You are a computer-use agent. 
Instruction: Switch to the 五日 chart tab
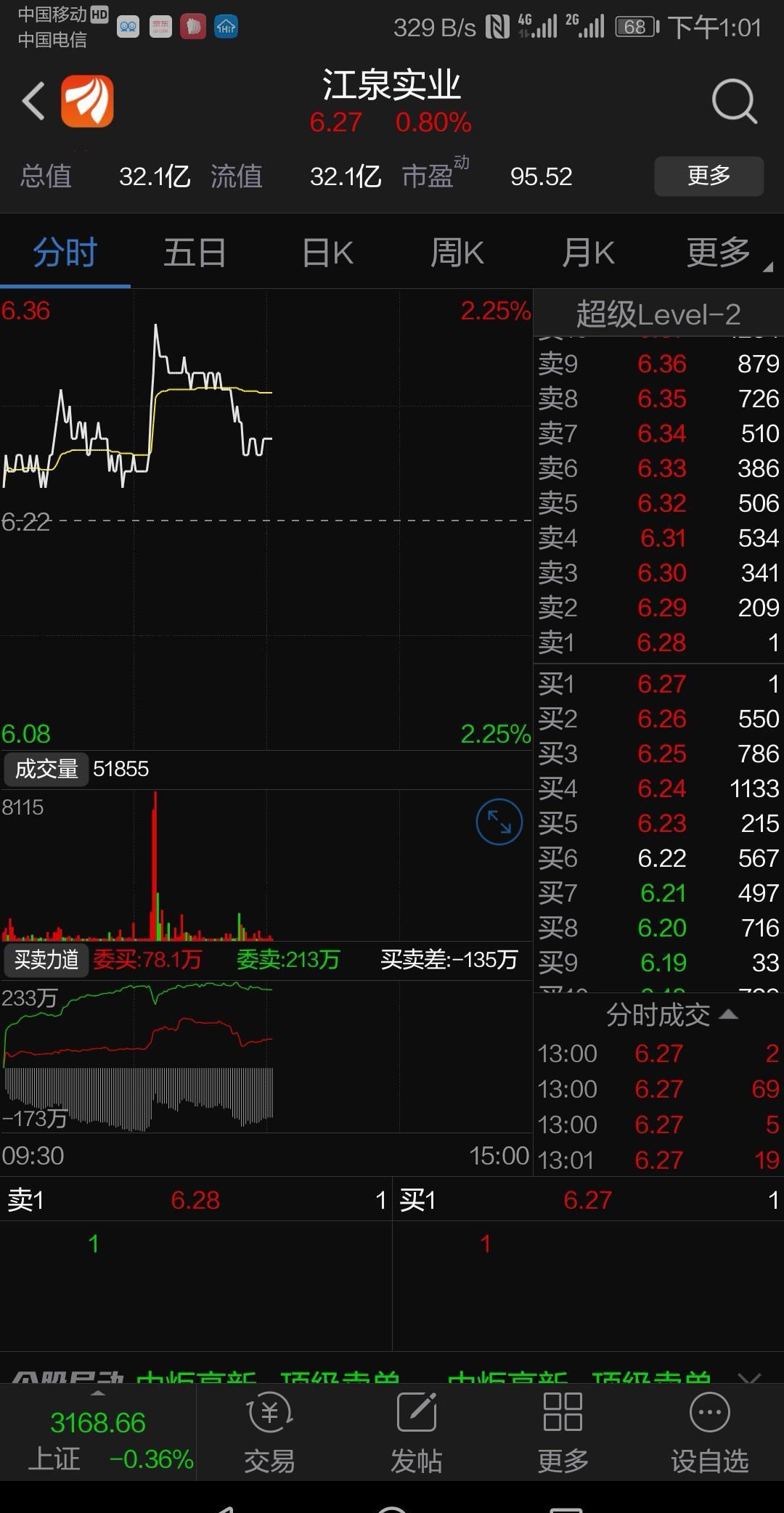tap(195, 253)
